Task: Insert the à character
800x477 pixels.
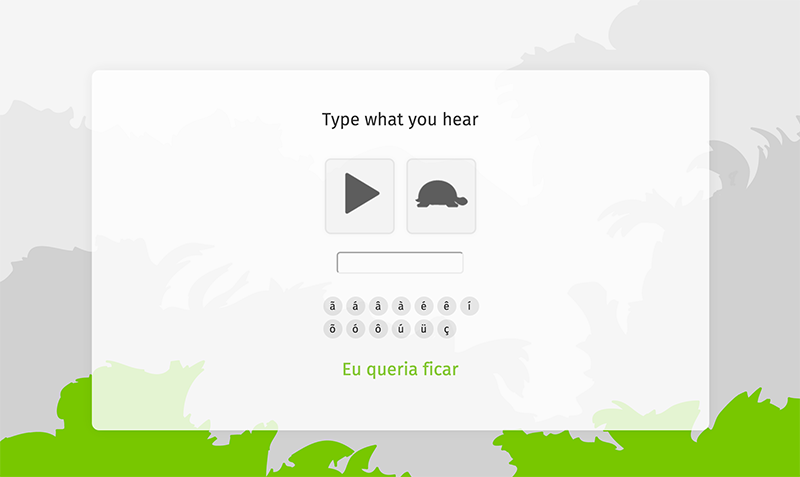Action: (401, 306)
